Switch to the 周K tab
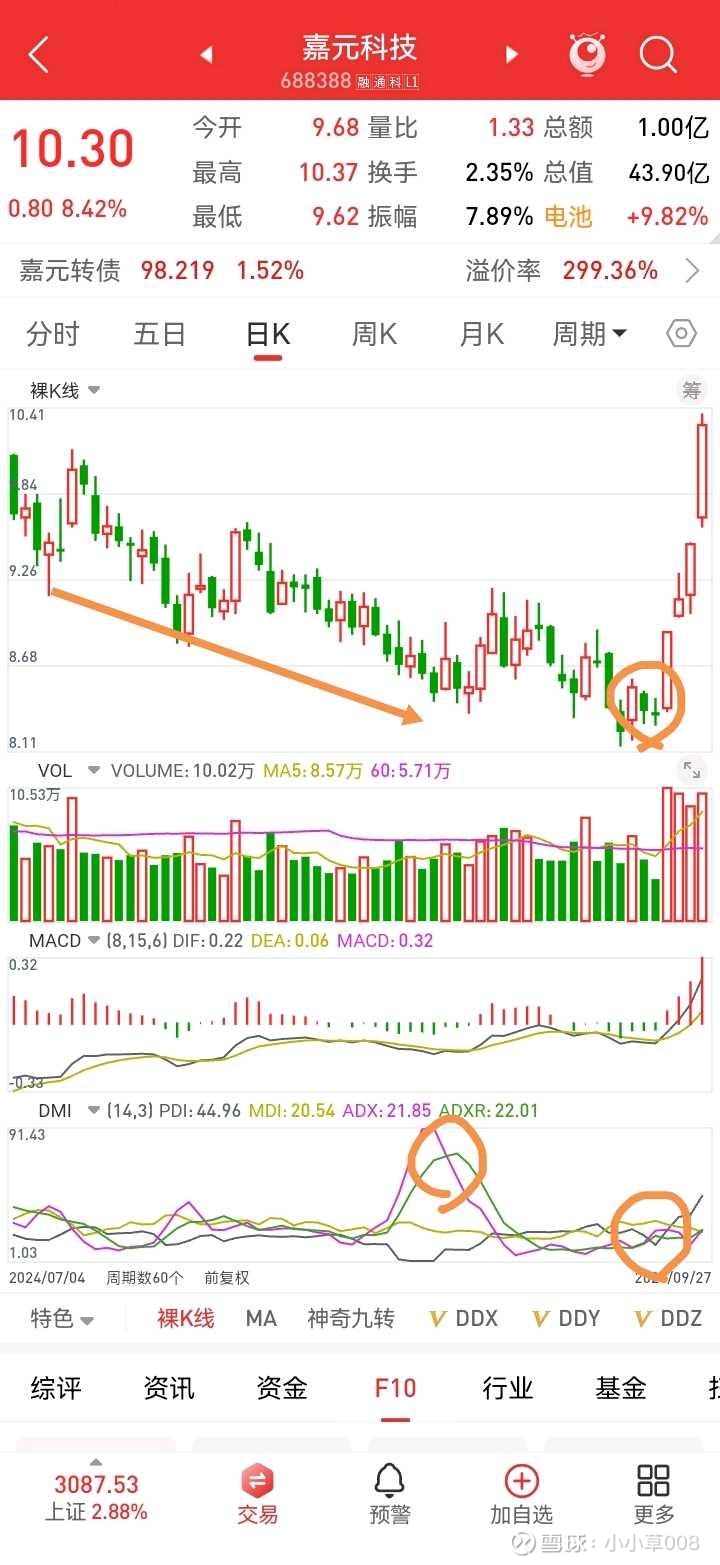Viewport: 720px width, 1565px height. click(374, 333)
